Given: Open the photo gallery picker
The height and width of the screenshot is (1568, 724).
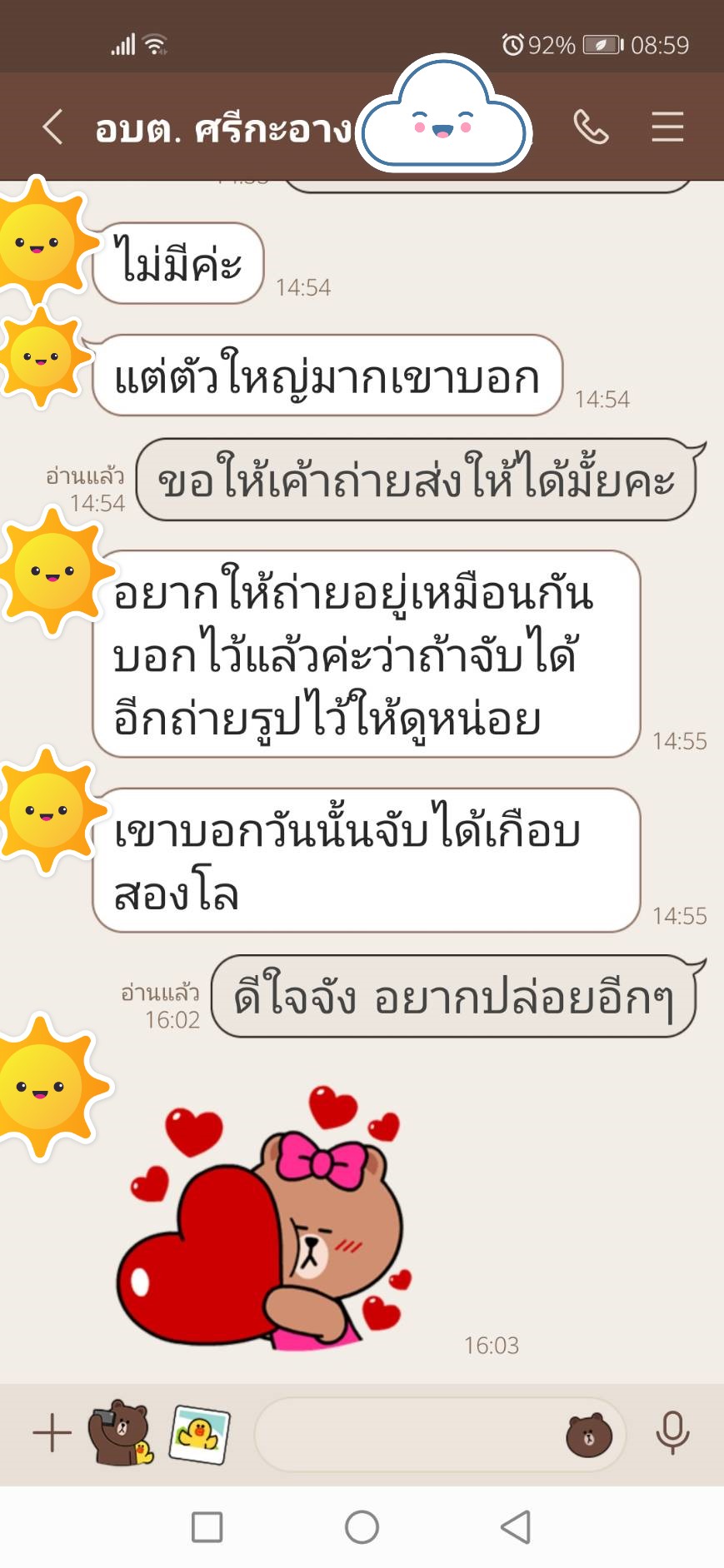Looking at the screenshot, I should (199, 1433).
